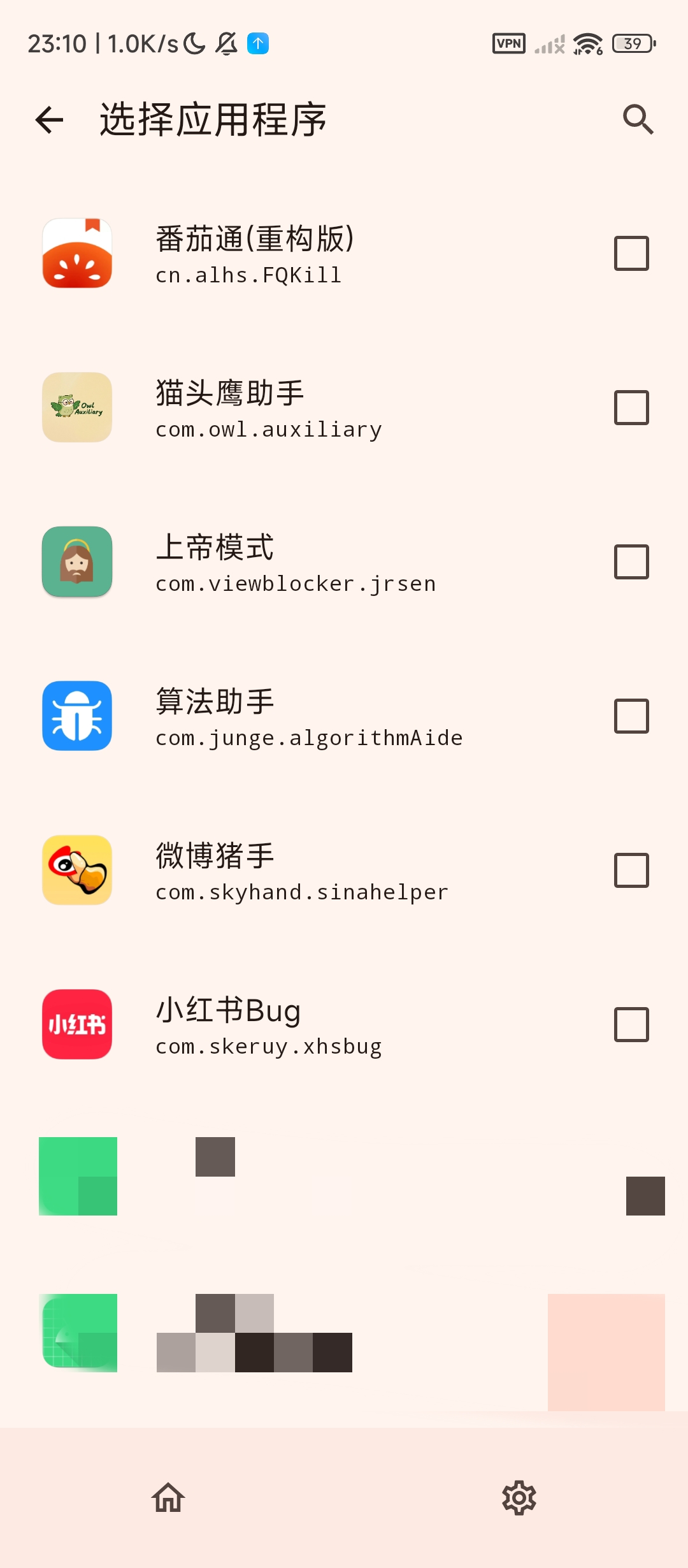This screenshot has height=1568, width=688.
Task: Tick the 上帝模式 checkbox
Action: point(631,562)
